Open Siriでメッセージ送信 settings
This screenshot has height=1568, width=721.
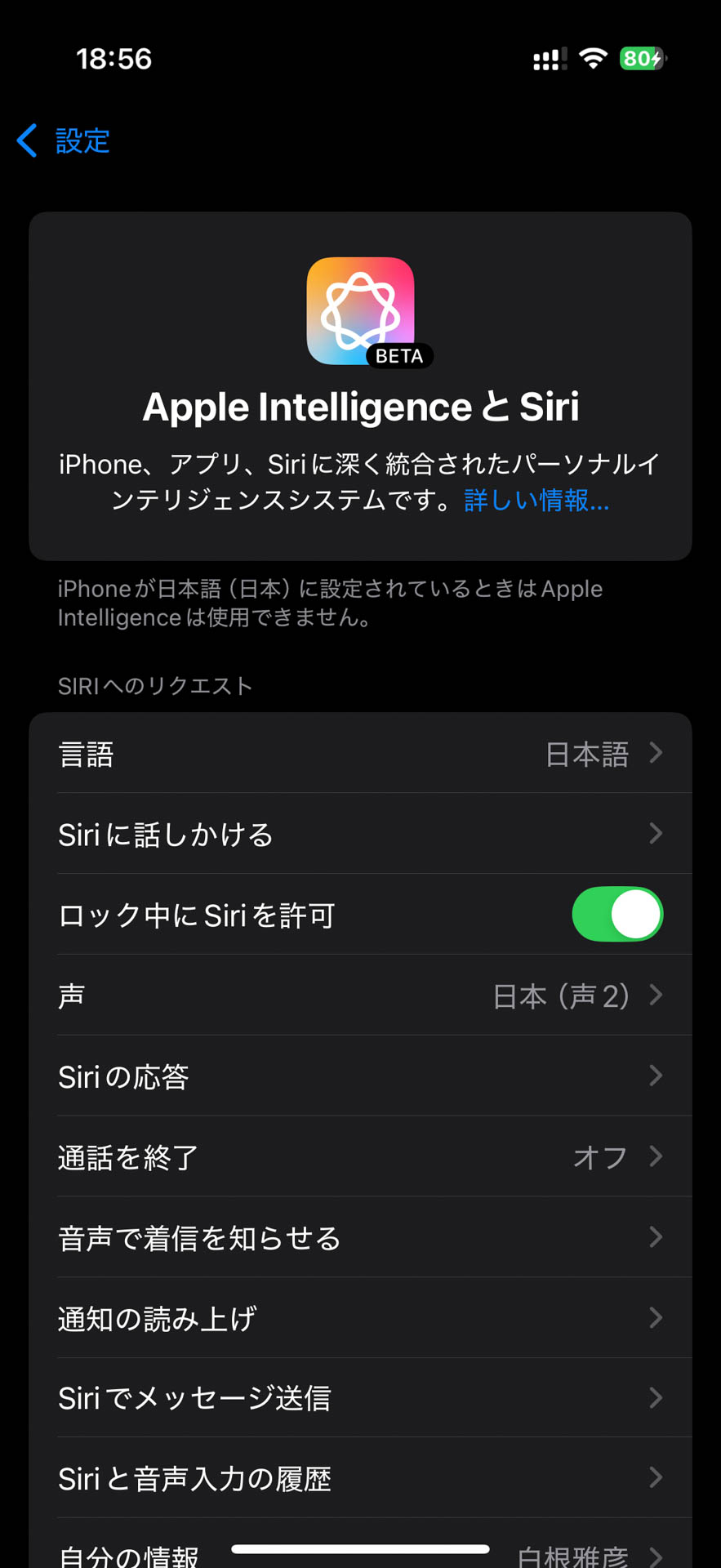[x=360, y=1398]
